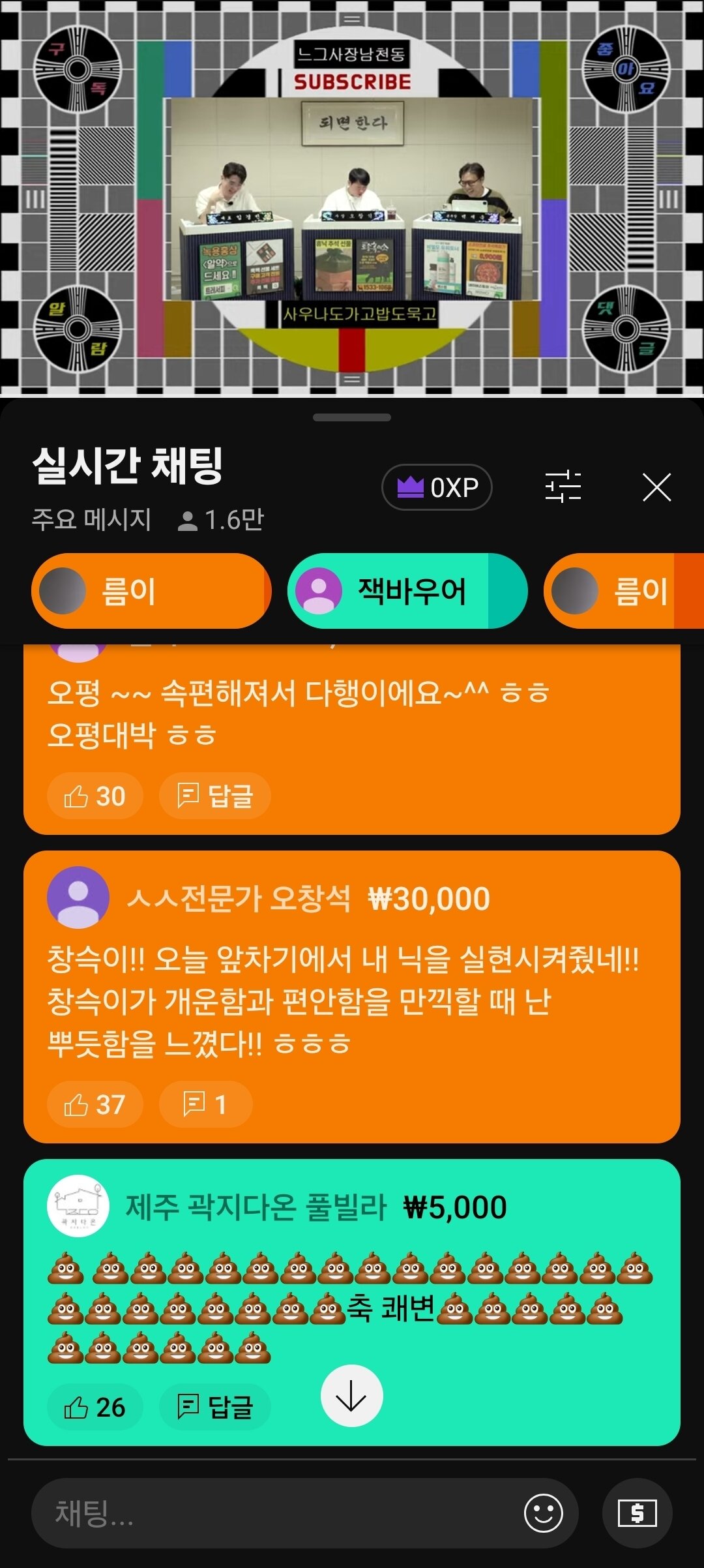Viewport: 704px width, 1568px height.
Task: Like ㅅㅅ전문가 오창석's ₩30,000 message
Action: click(x=95, y=1104)
